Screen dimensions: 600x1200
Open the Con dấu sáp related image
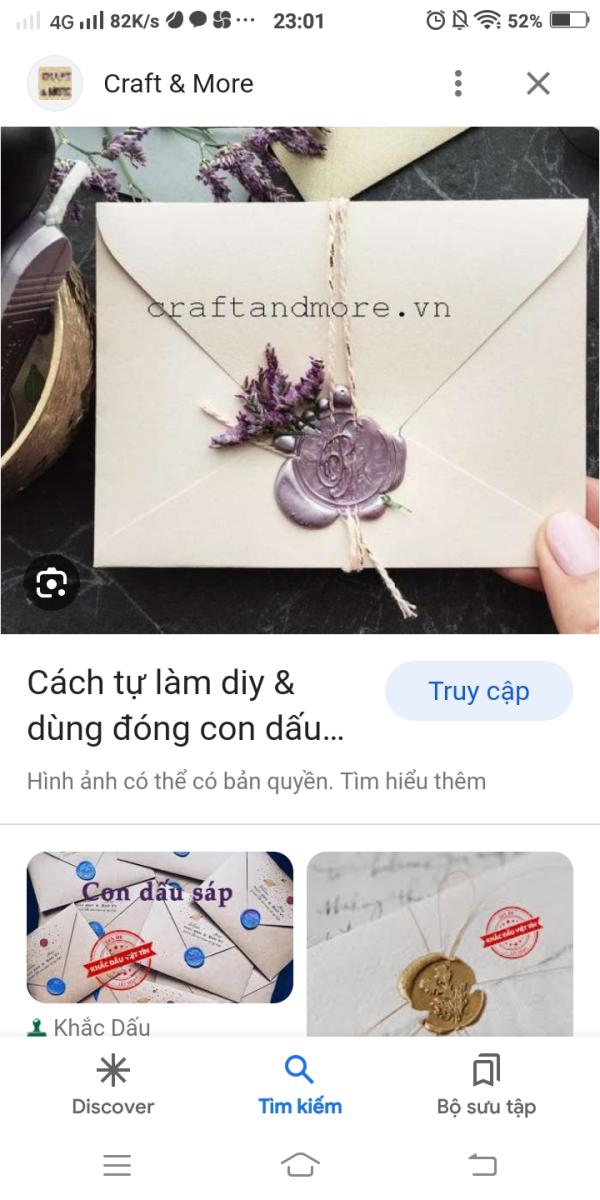(160, 927)
